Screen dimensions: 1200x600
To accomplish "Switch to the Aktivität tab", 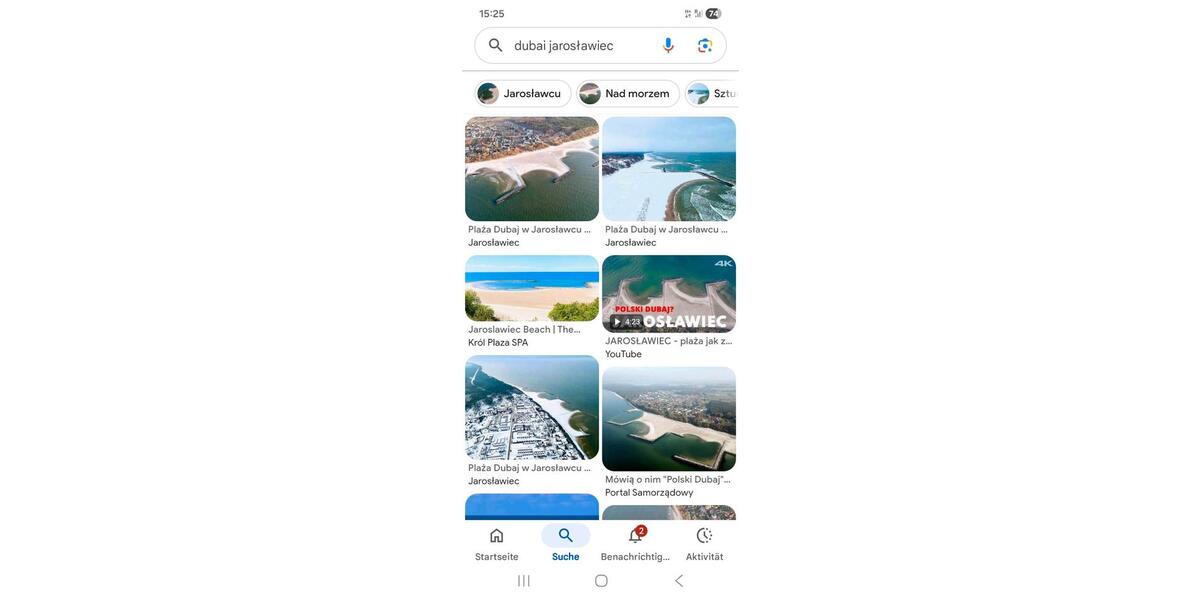I will 704,544.
